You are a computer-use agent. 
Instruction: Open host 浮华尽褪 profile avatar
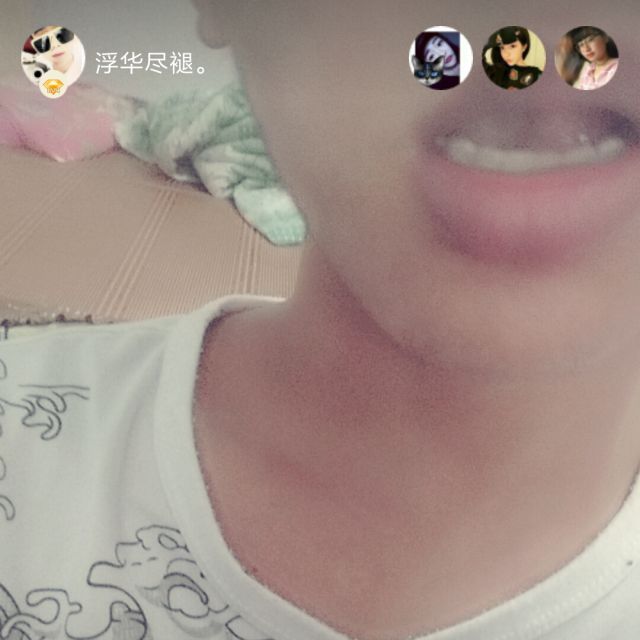pos(53,58)
